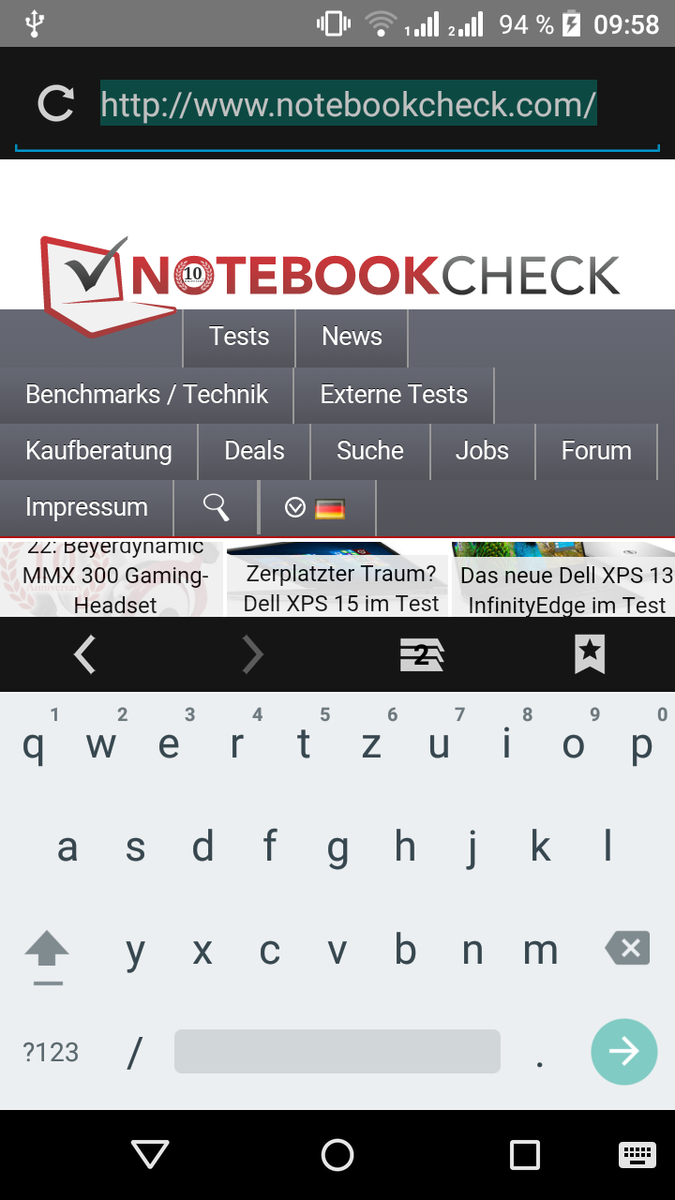Open the Dell XPS 13 InfinityEdge article
Viewport: 675px width, 1200px height.
(566, 590)
